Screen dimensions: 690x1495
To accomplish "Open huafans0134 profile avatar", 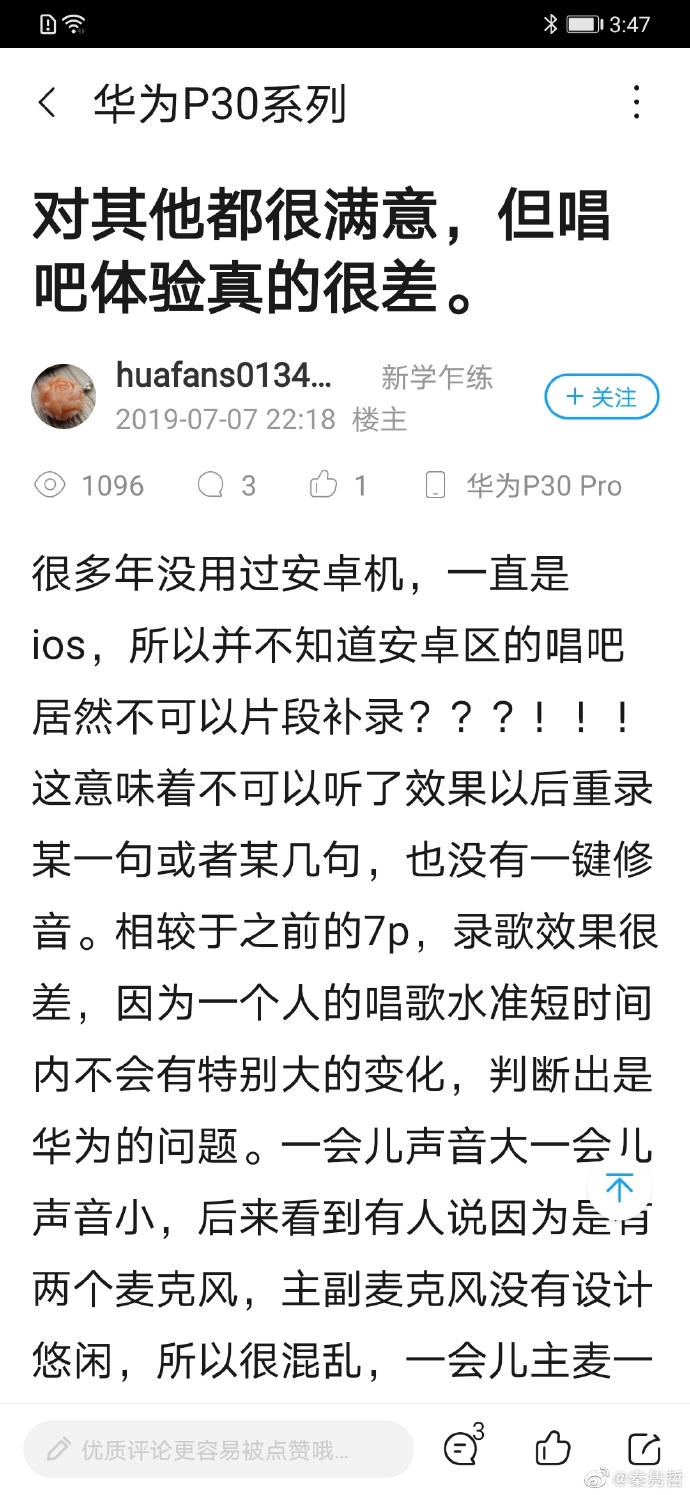I will (65, 396).
